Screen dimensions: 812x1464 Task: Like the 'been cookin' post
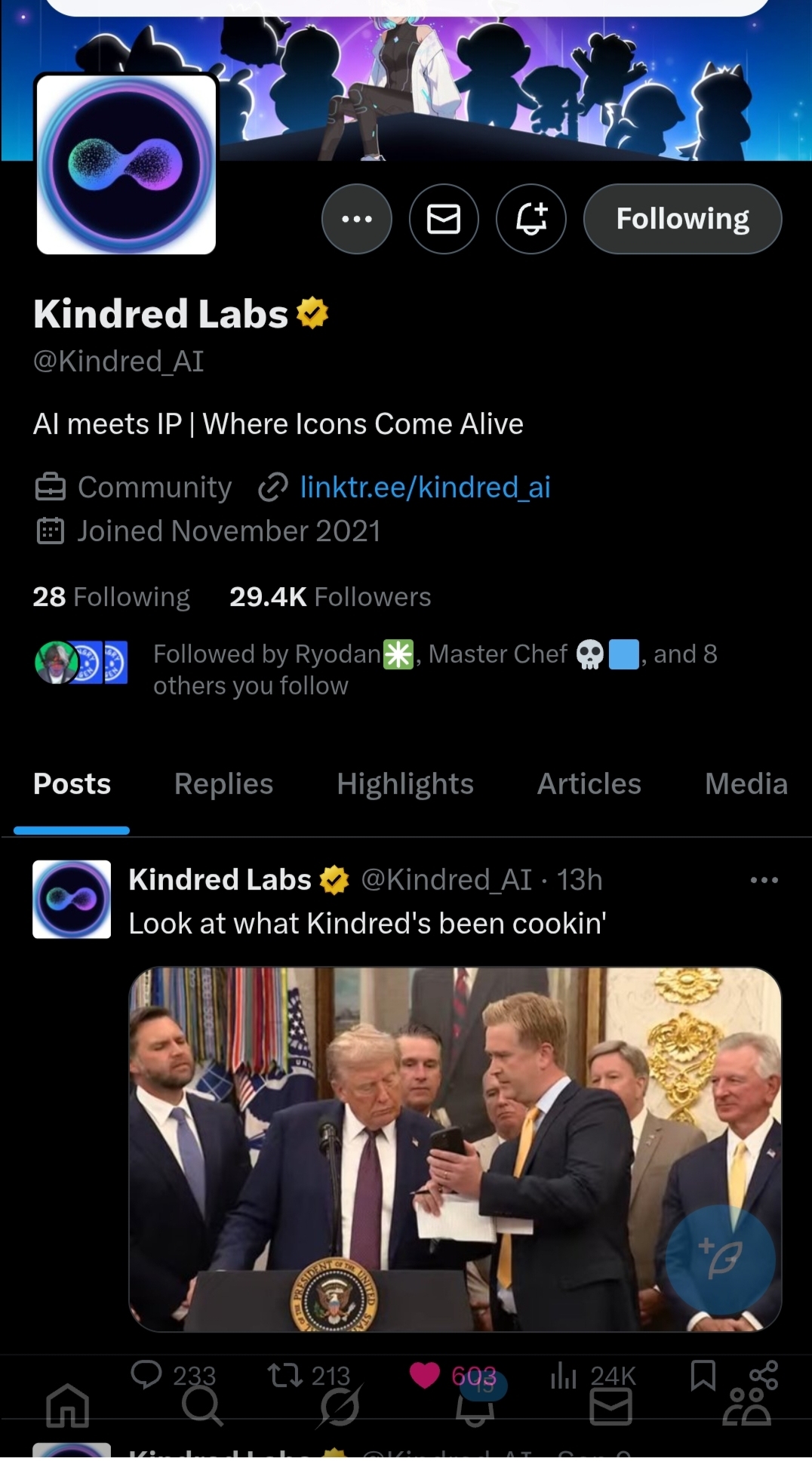[425, 1375]
